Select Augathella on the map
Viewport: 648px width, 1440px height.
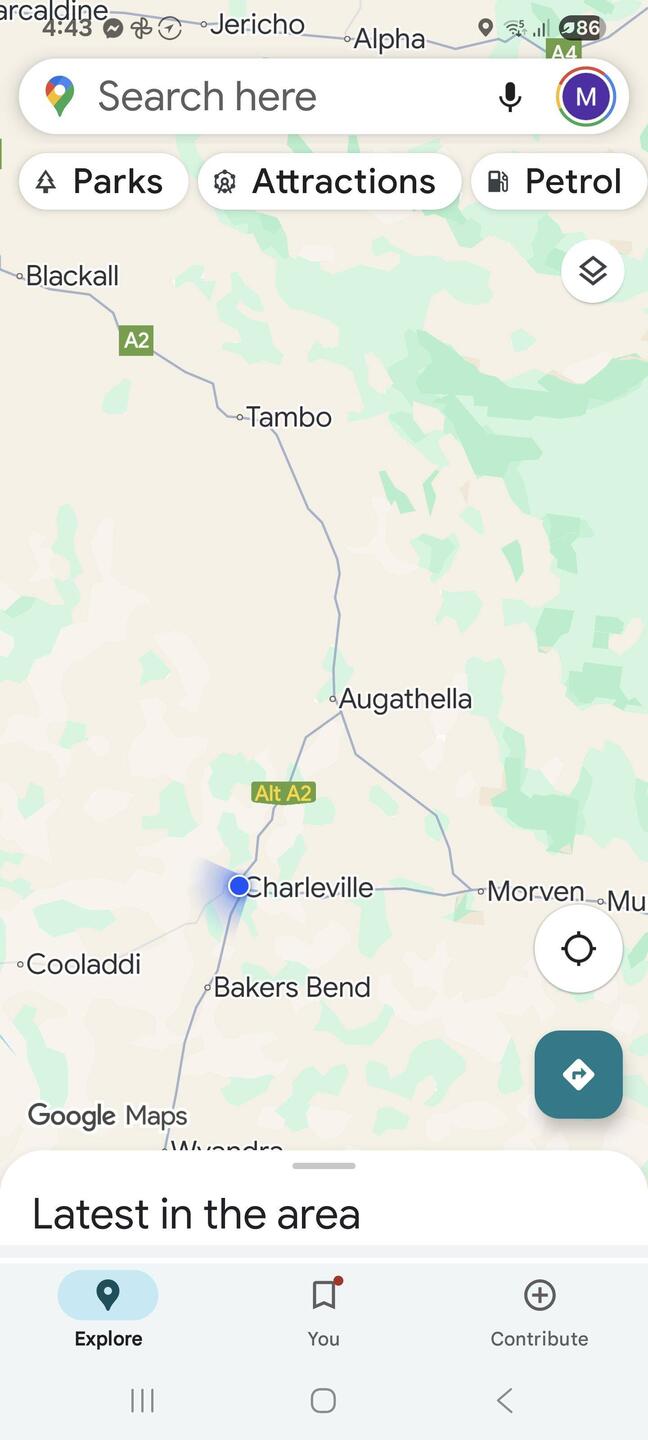tap(404, 699)
